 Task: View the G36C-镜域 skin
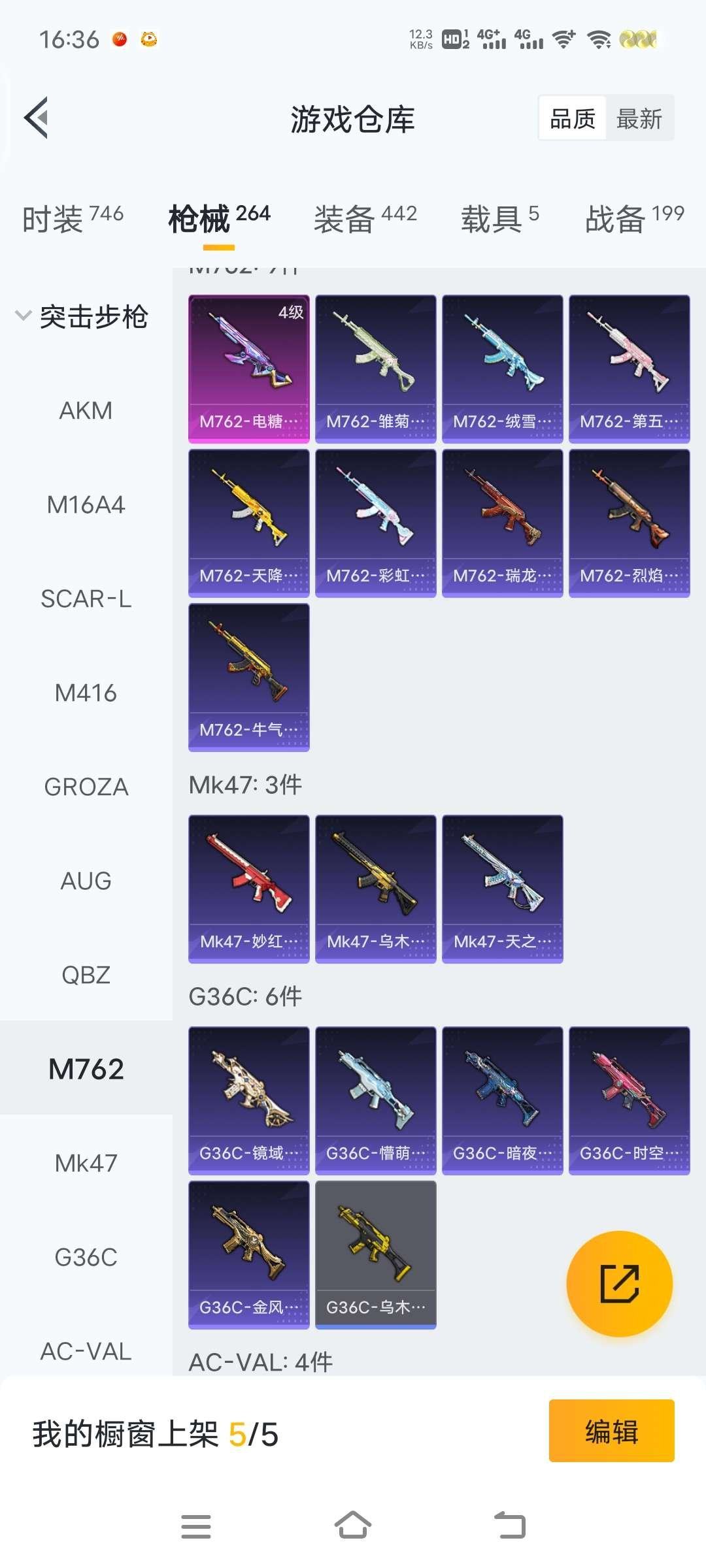coord(248,1101)
